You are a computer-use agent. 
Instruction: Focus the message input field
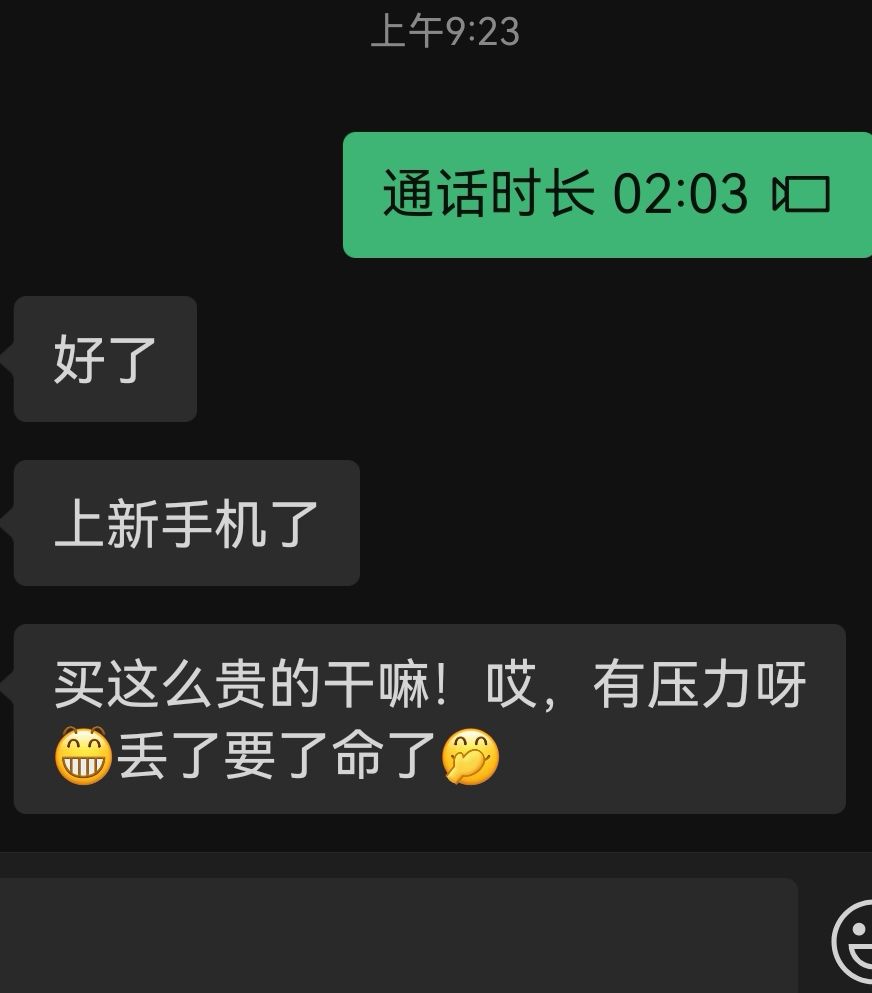pos(398,937)
